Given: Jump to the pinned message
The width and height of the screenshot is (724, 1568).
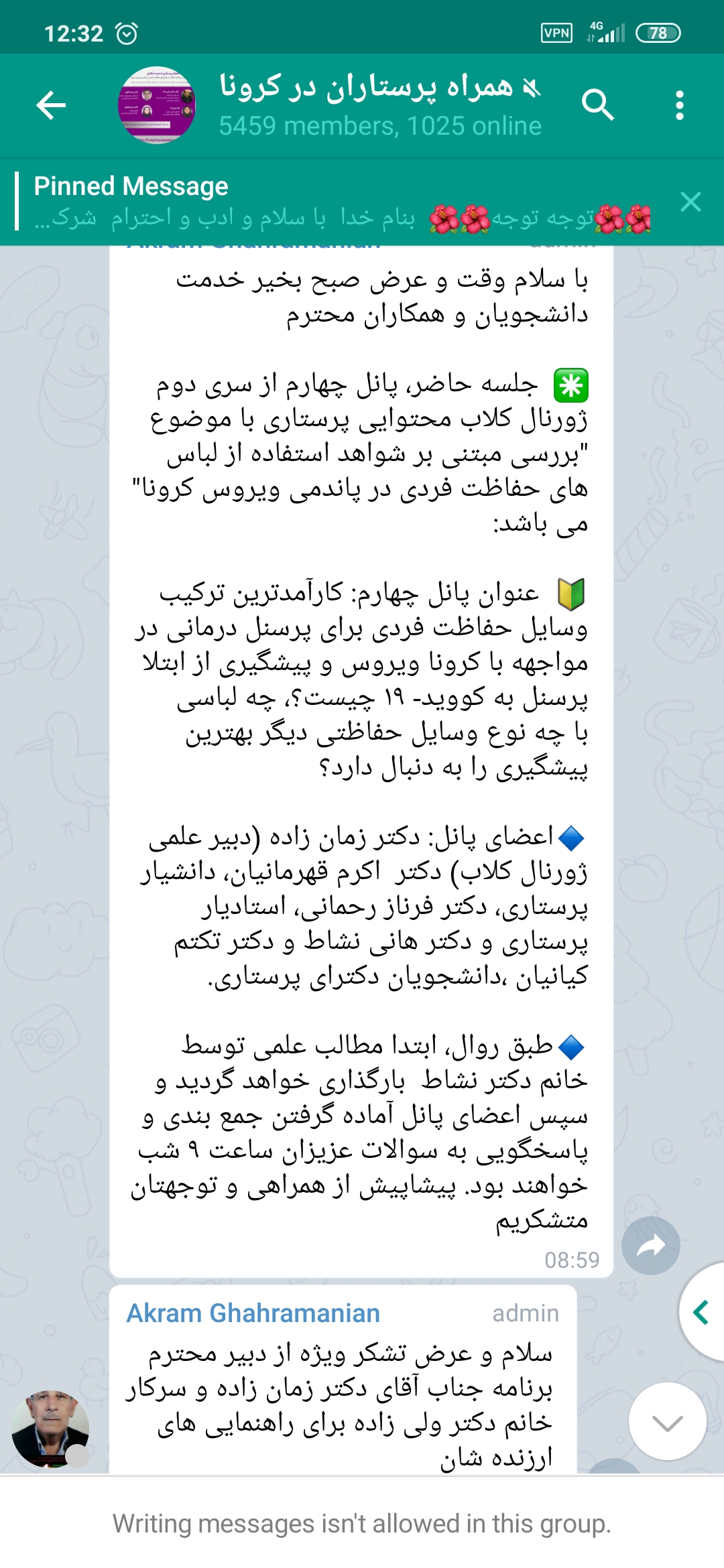Looking at the screenshot, I should [335, 202].
